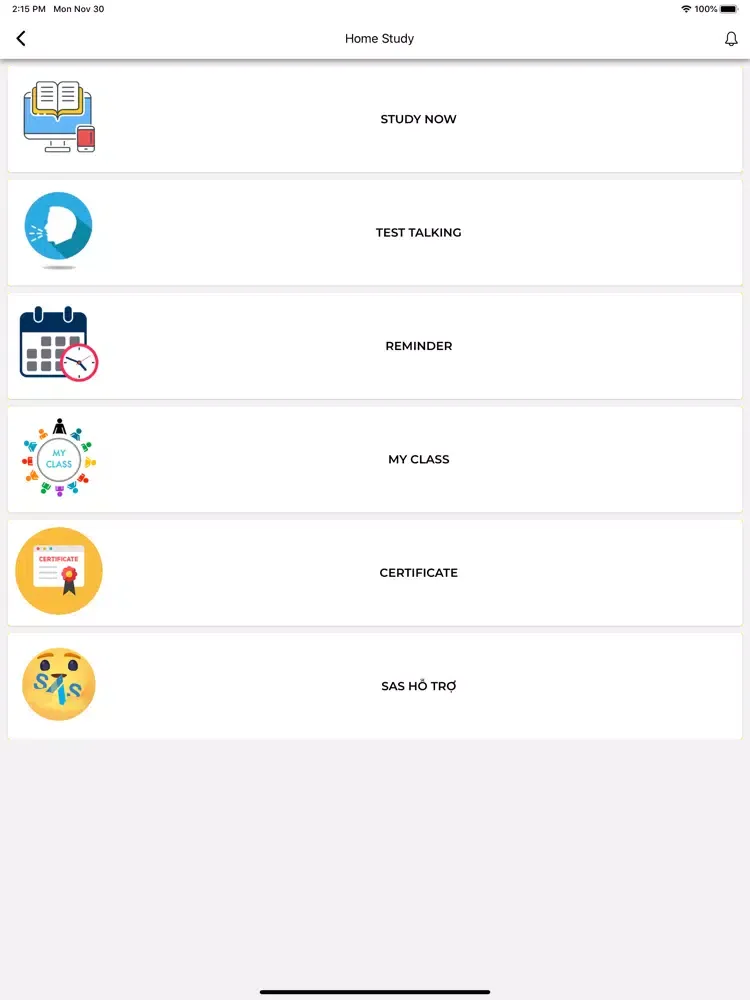
Task: Access SAS HỖ TRỢ support
Action: coord(418,685)
